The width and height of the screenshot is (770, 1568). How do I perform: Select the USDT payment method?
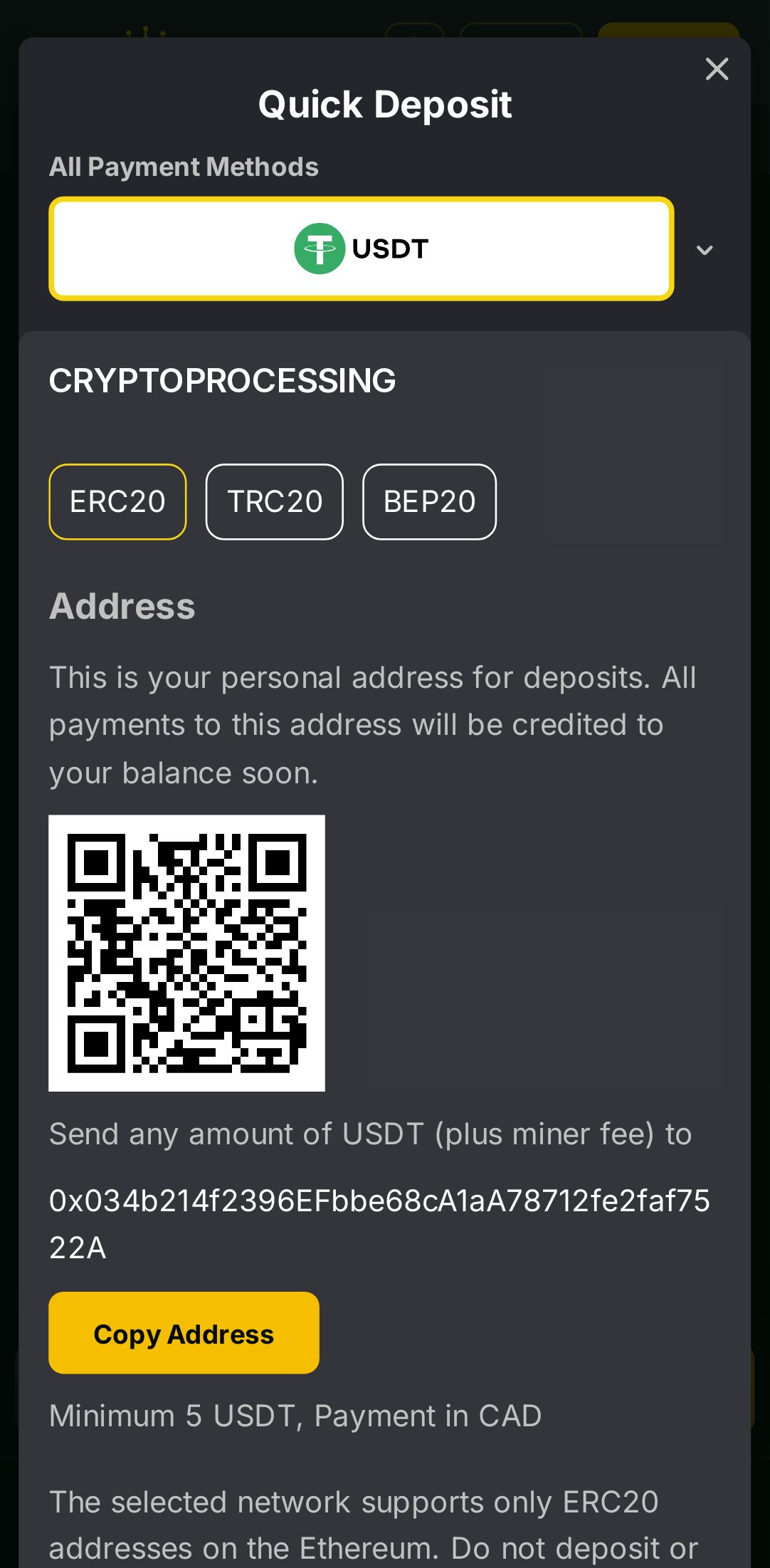pos(361,249)
